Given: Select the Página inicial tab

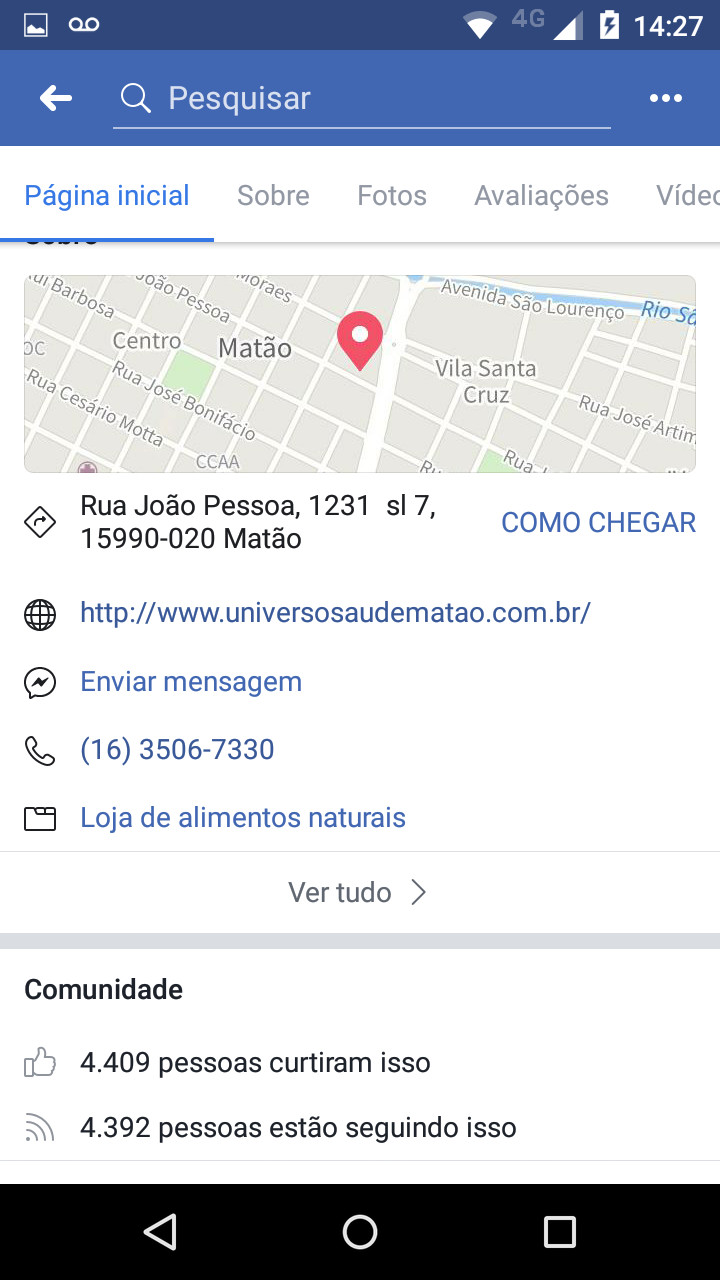Looking at the screenshot, I should click(x=107, y=195).
